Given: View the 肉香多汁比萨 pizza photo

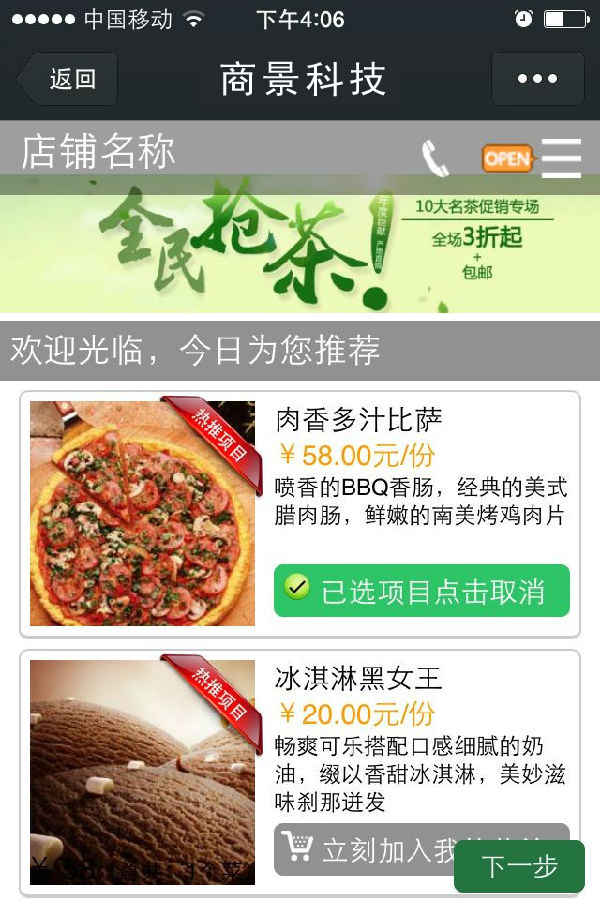Looking at the screenshot, I should click(x=142, y=513).
